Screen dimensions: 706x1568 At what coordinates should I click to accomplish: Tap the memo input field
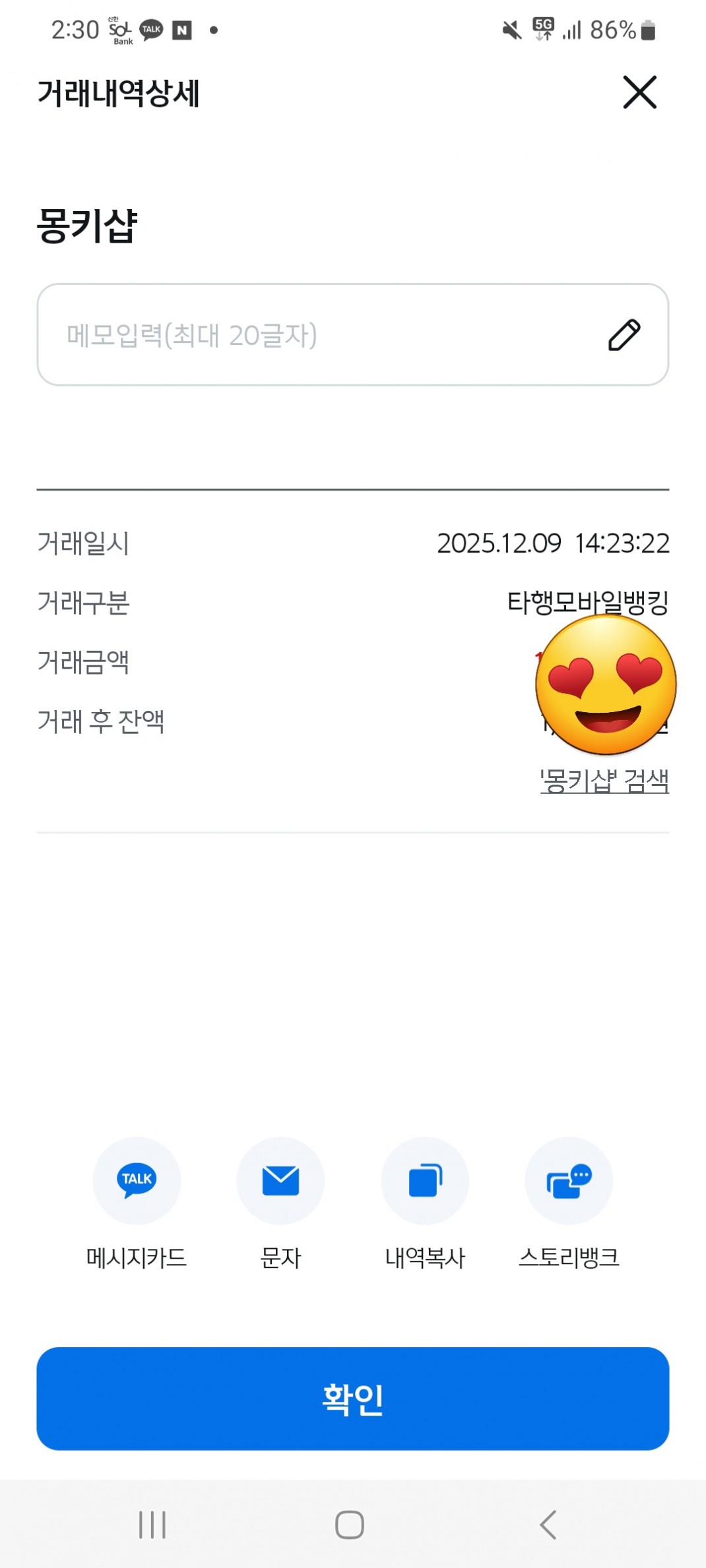[317, 335]
